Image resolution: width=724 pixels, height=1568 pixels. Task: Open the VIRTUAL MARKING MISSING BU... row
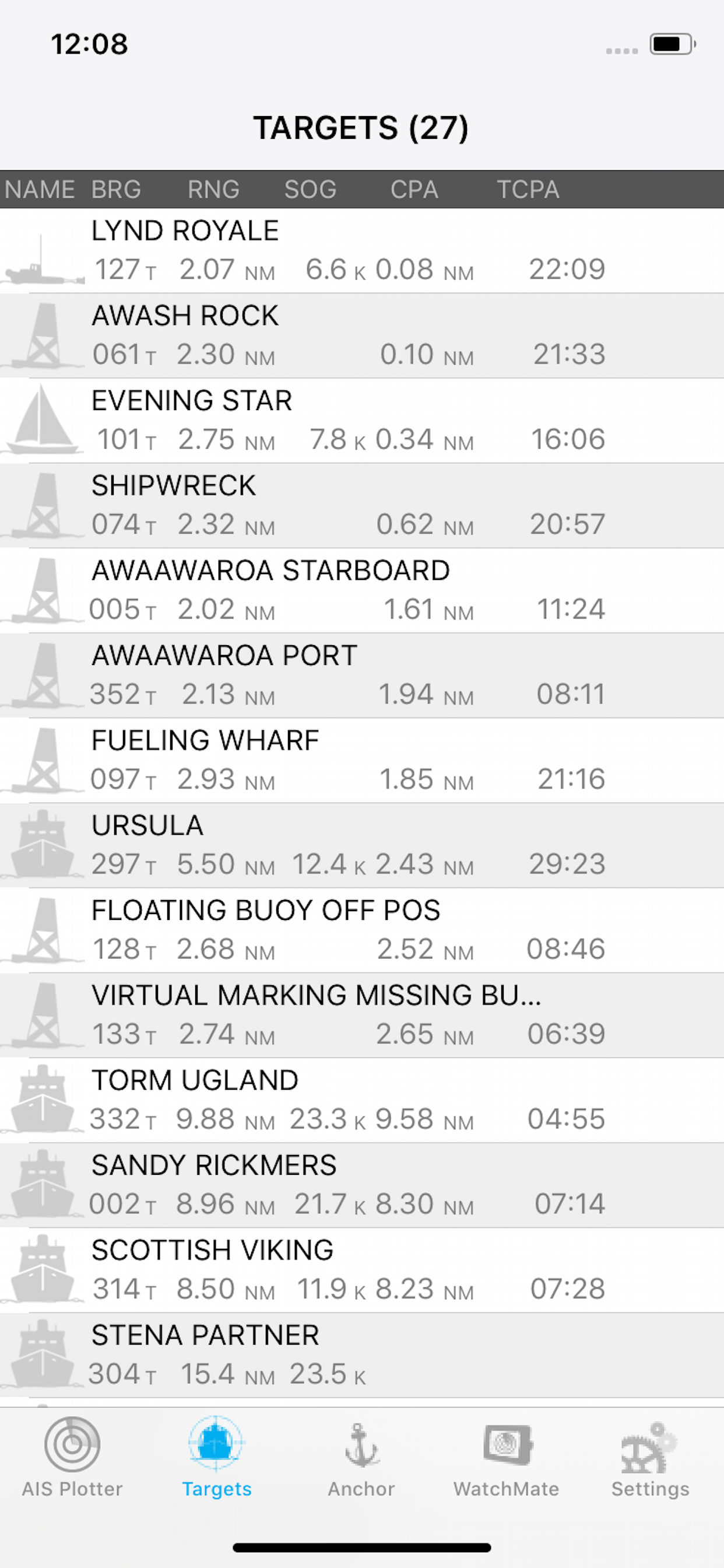[x=362, y=1016]
